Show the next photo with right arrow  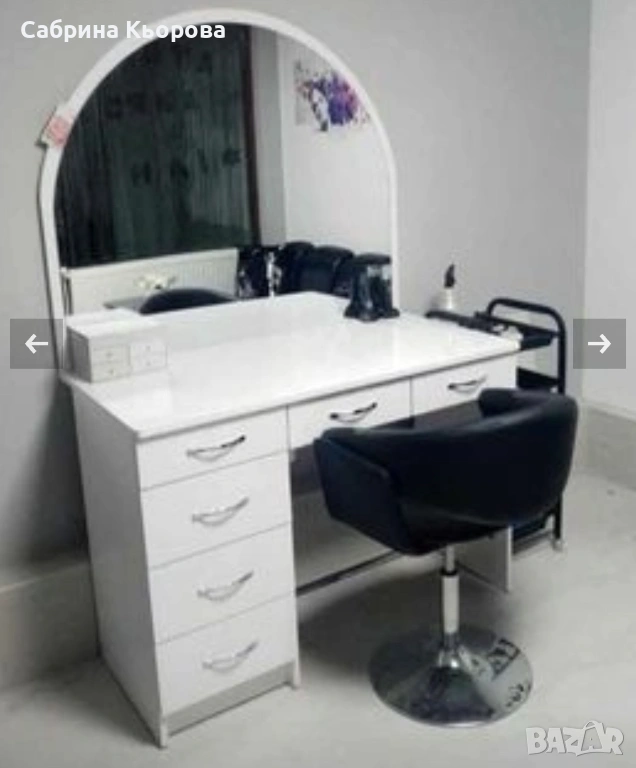click(x=599, y=344)
